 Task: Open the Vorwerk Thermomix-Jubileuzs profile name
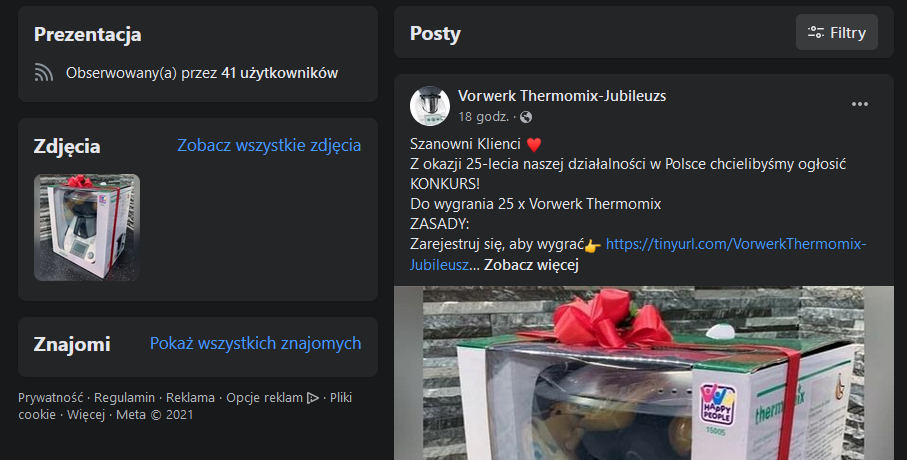561,96
